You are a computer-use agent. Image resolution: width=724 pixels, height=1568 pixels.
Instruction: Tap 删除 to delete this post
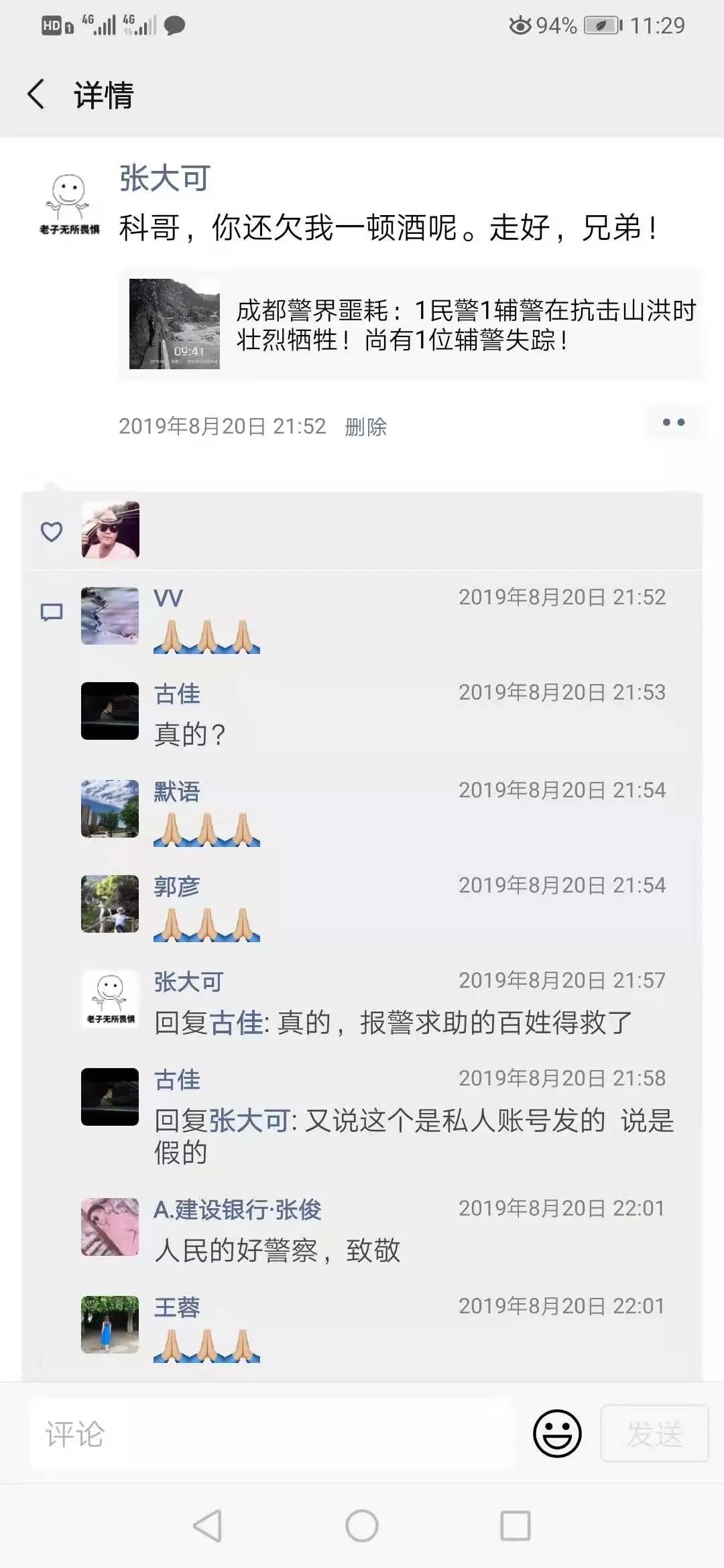pyautogui.click(x=365, y=427)
